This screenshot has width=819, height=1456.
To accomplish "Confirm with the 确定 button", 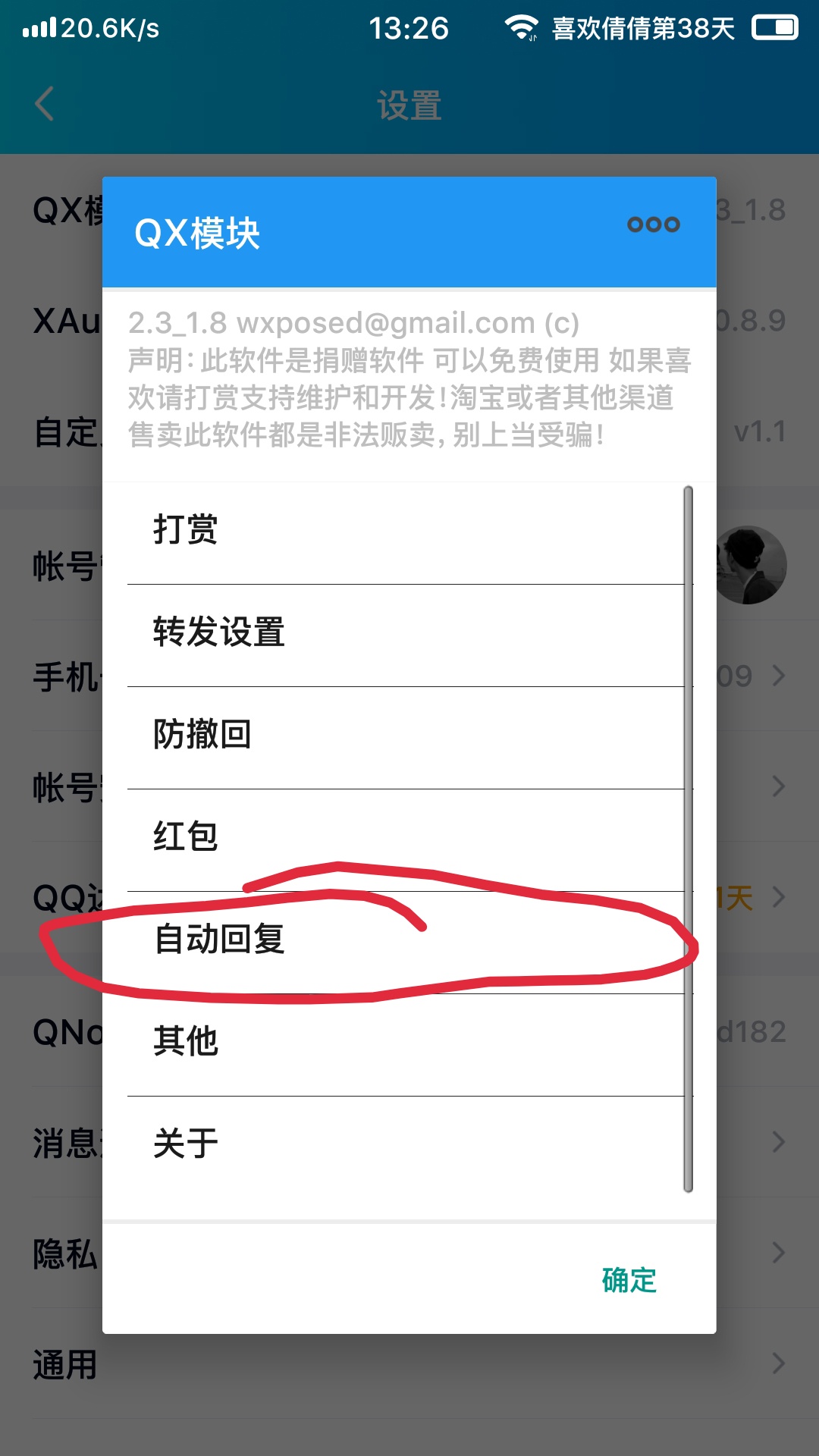I will [x=629, y=1280].
